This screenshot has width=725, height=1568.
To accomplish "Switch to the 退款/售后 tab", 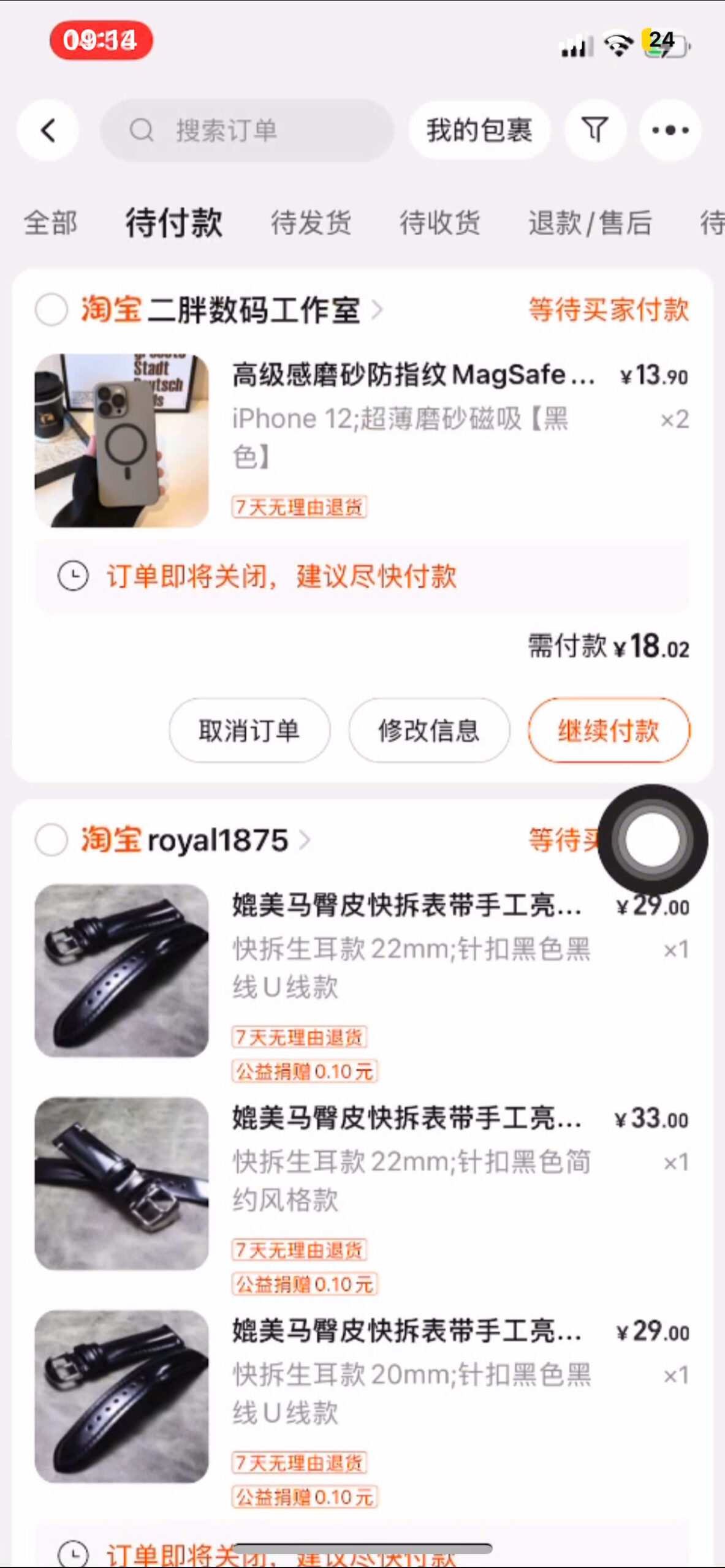I will 590,222.
